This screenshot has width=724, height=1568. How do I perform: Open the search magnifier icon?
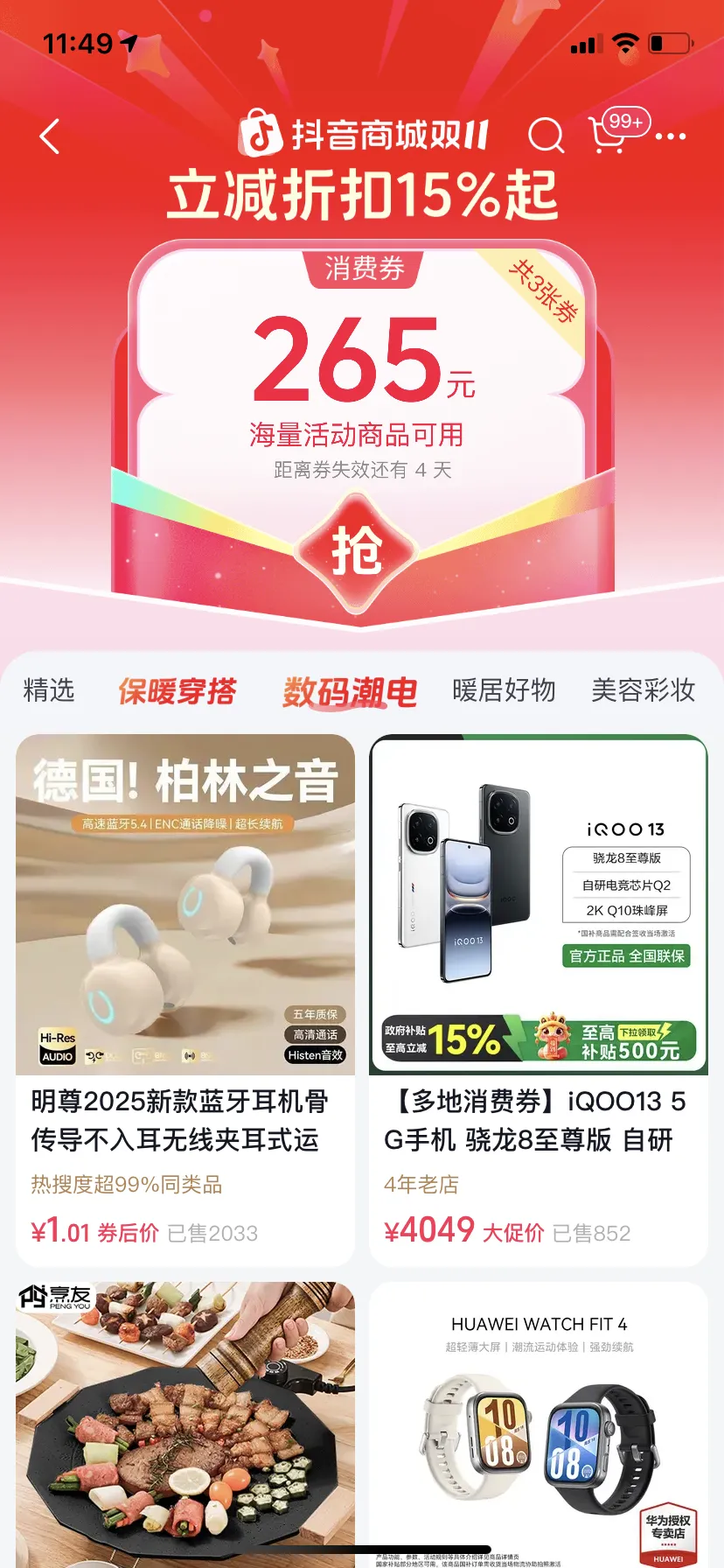click(546, 136)
